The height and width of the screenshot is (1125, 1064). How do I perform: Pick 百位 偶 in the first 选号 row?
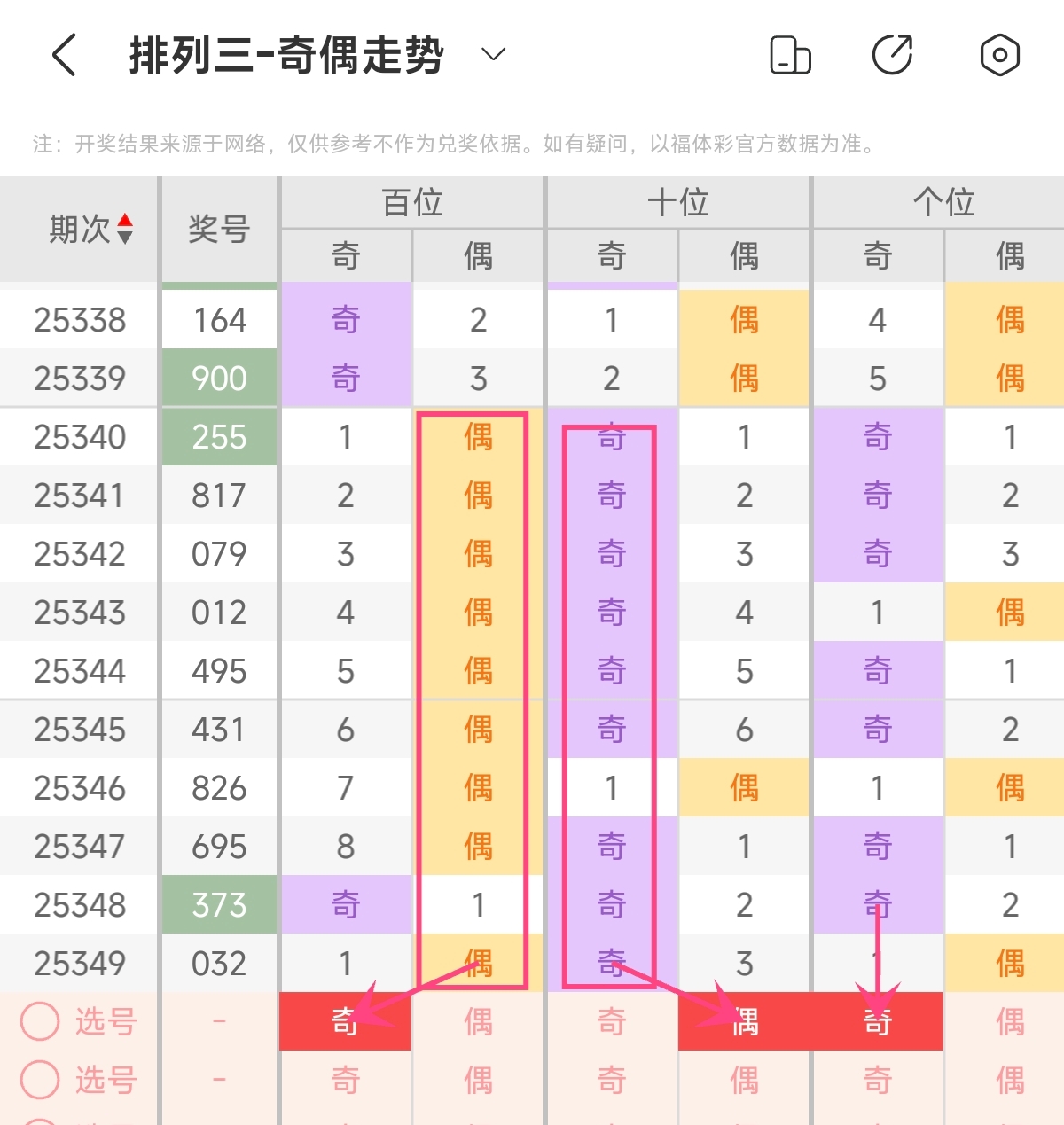(x=478, y=1021)
